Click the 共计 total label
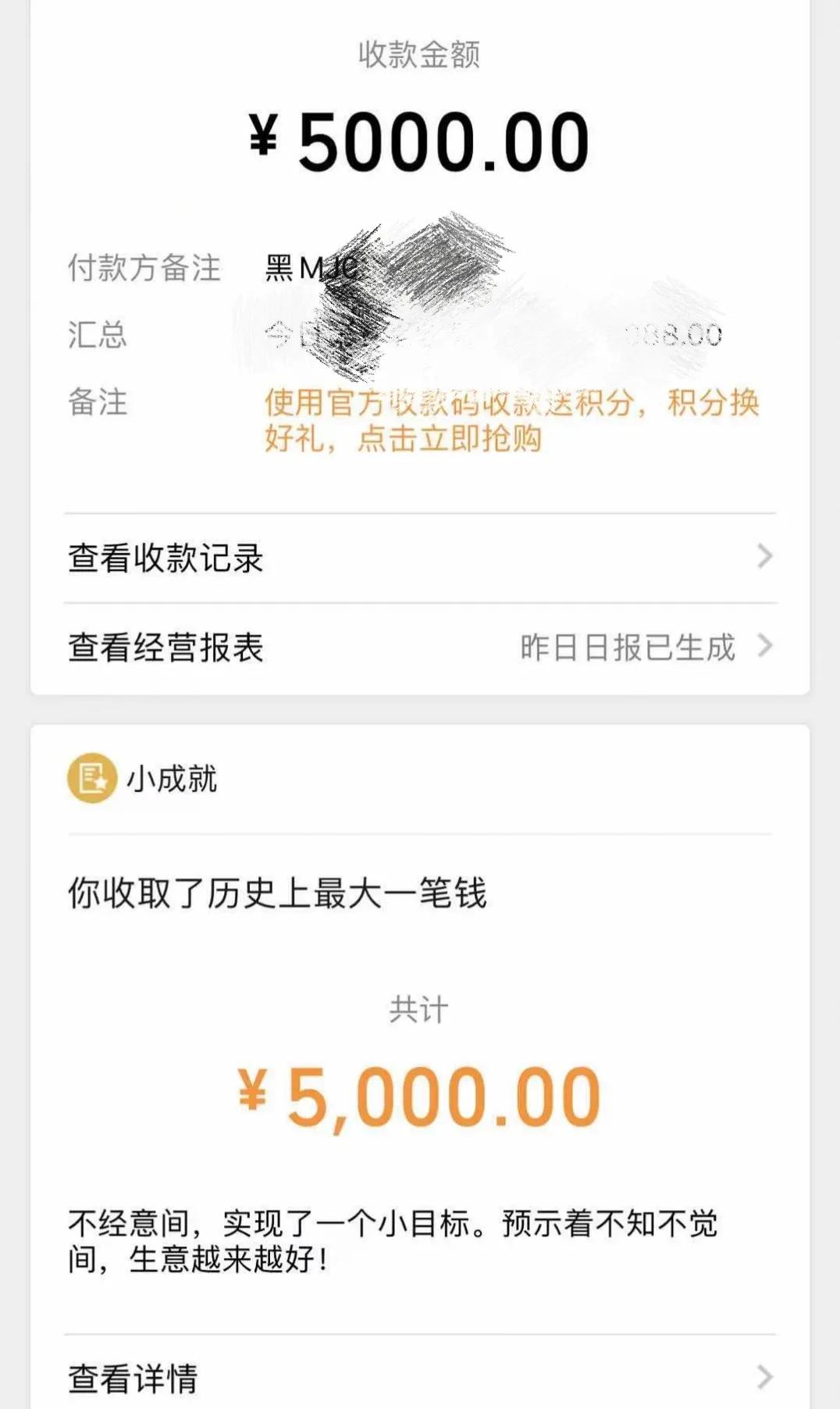Viewport: 840px width, 1409px height. click(x=419, y=1009)
